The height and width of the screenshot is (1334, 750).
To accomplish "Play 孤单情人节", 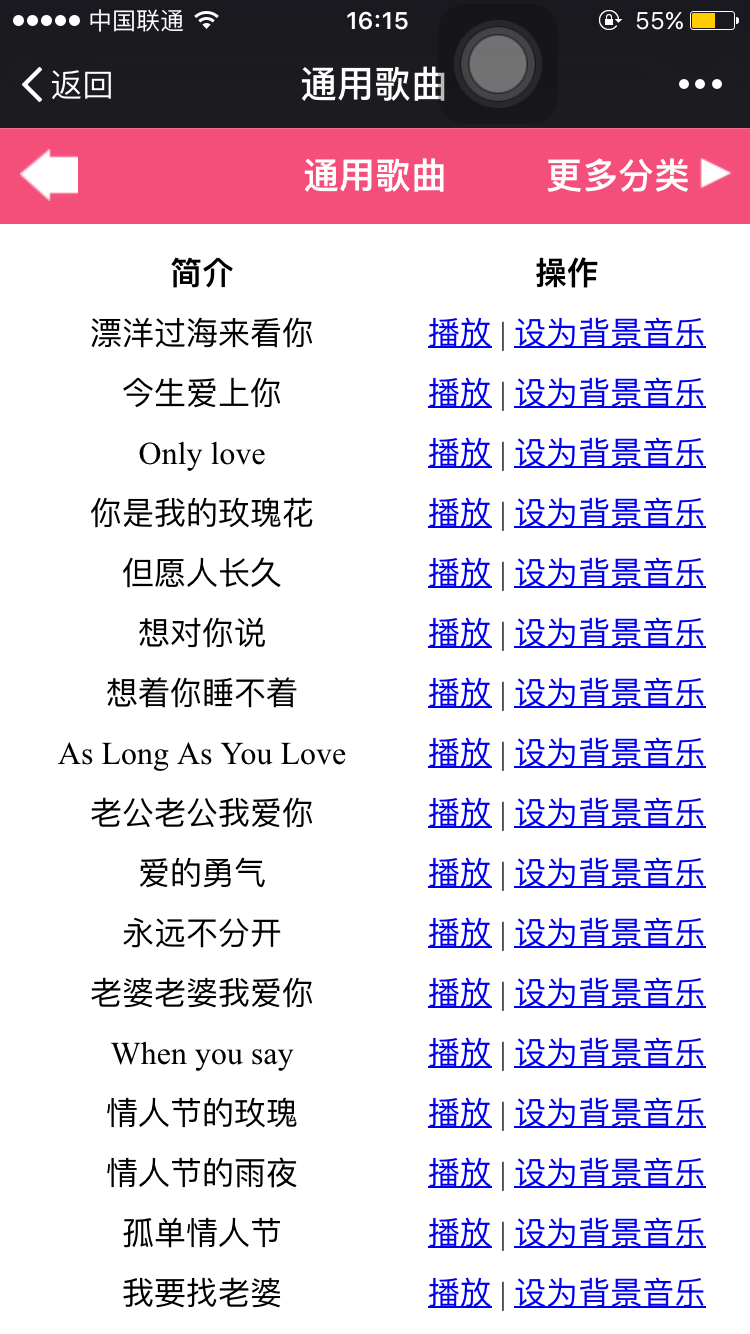I will [x=460, y=1233].
